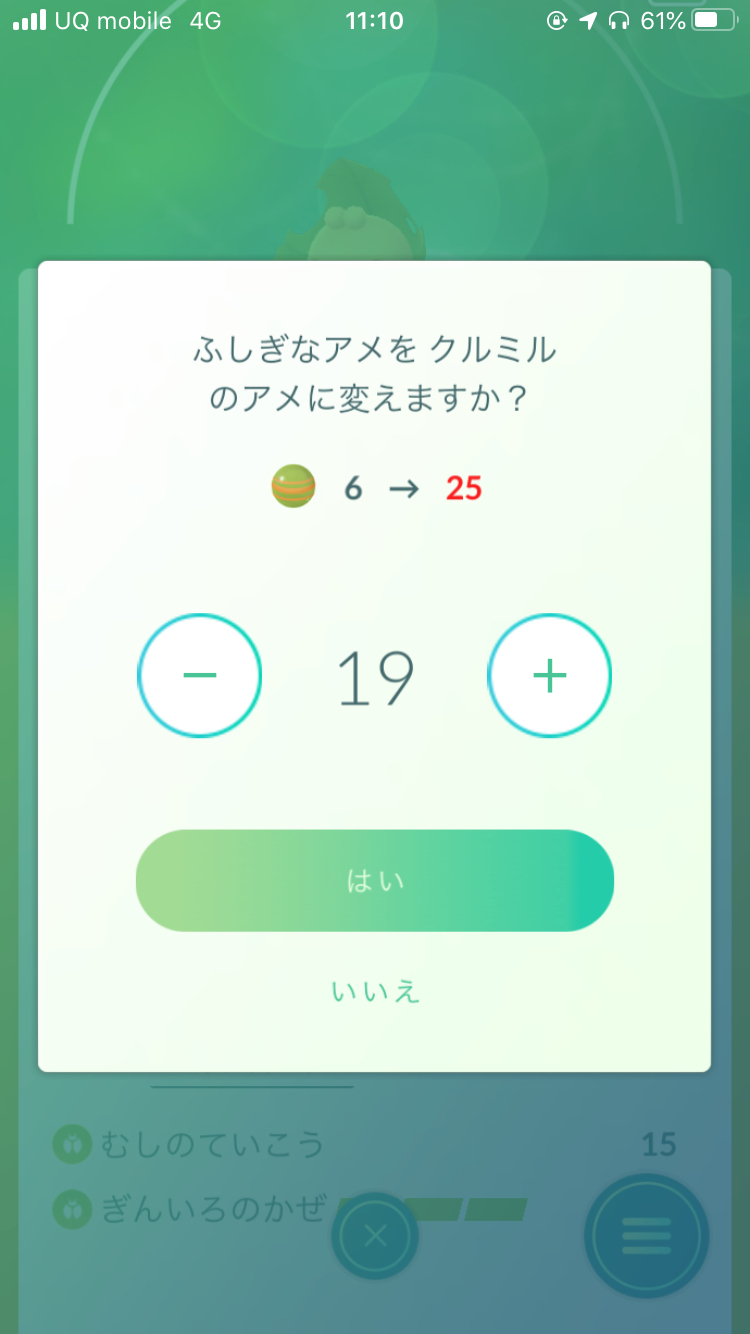Increase candy amount with plus button
The width and height of the screenshot is (750, 1334).
[x=549, y=676]
